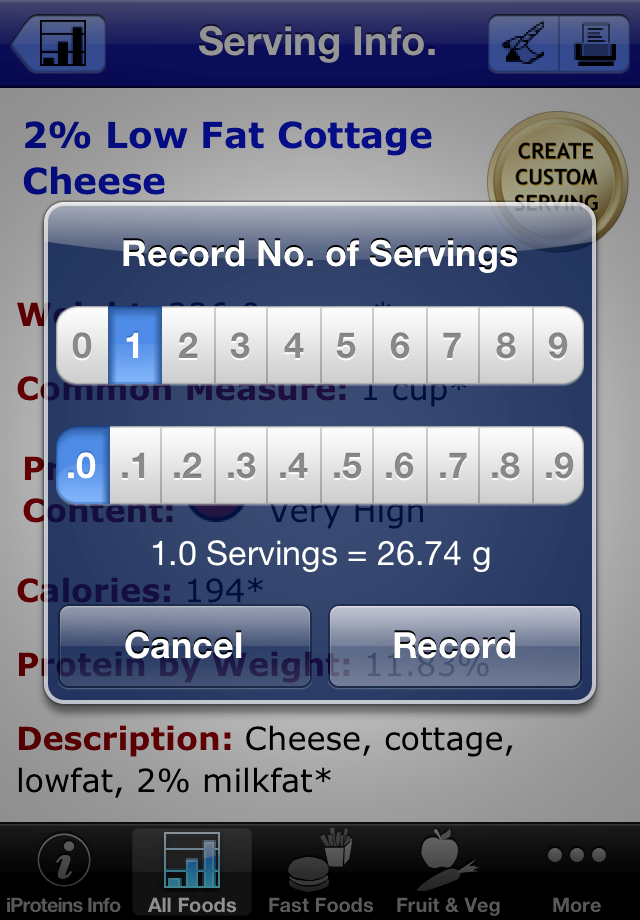Switch to Fruit & Veg tab
640x920 pixels.
click(x=447, y=873)
